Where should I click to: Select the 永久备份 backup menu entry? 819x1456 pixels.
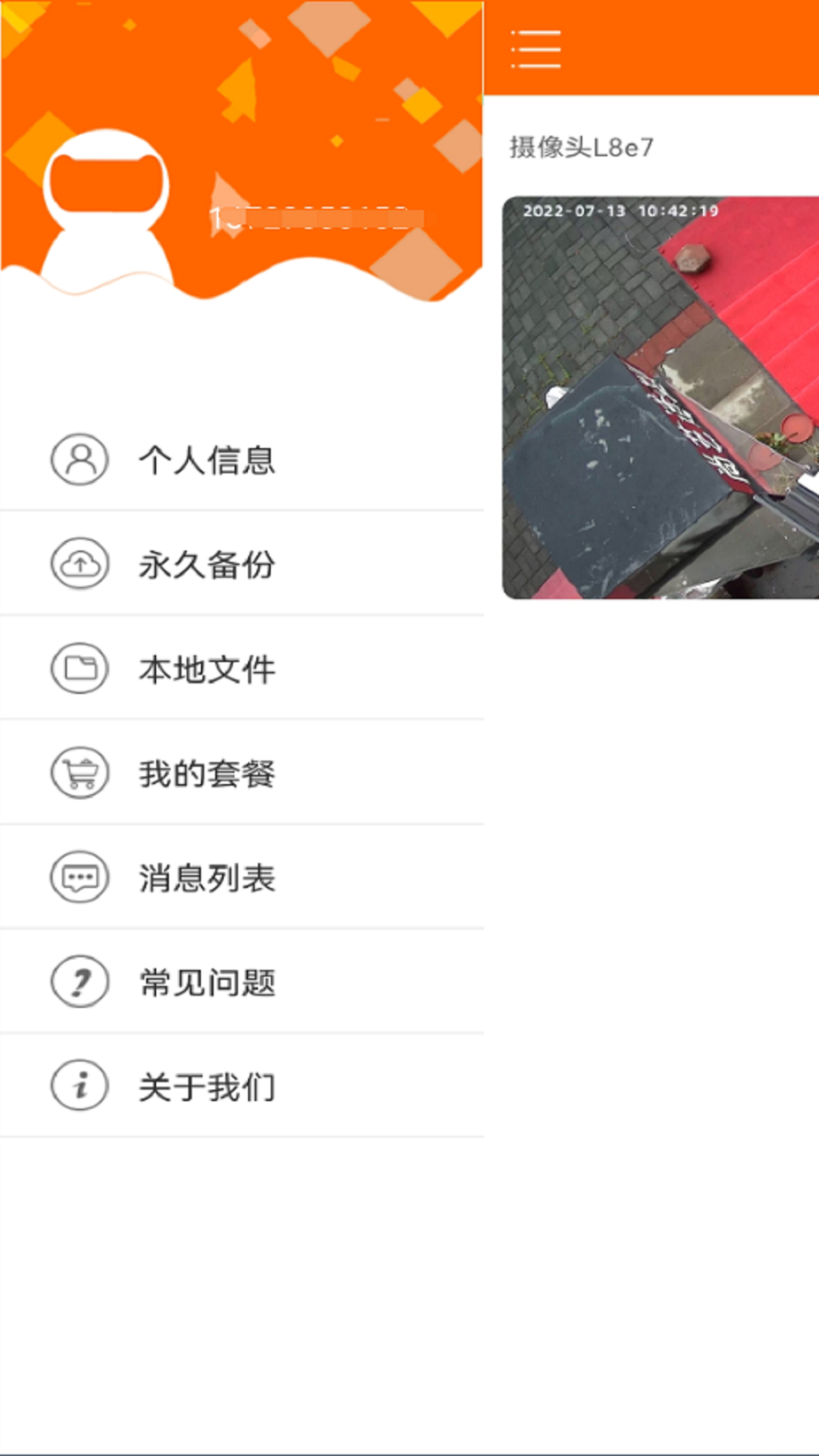pos(206,563)
